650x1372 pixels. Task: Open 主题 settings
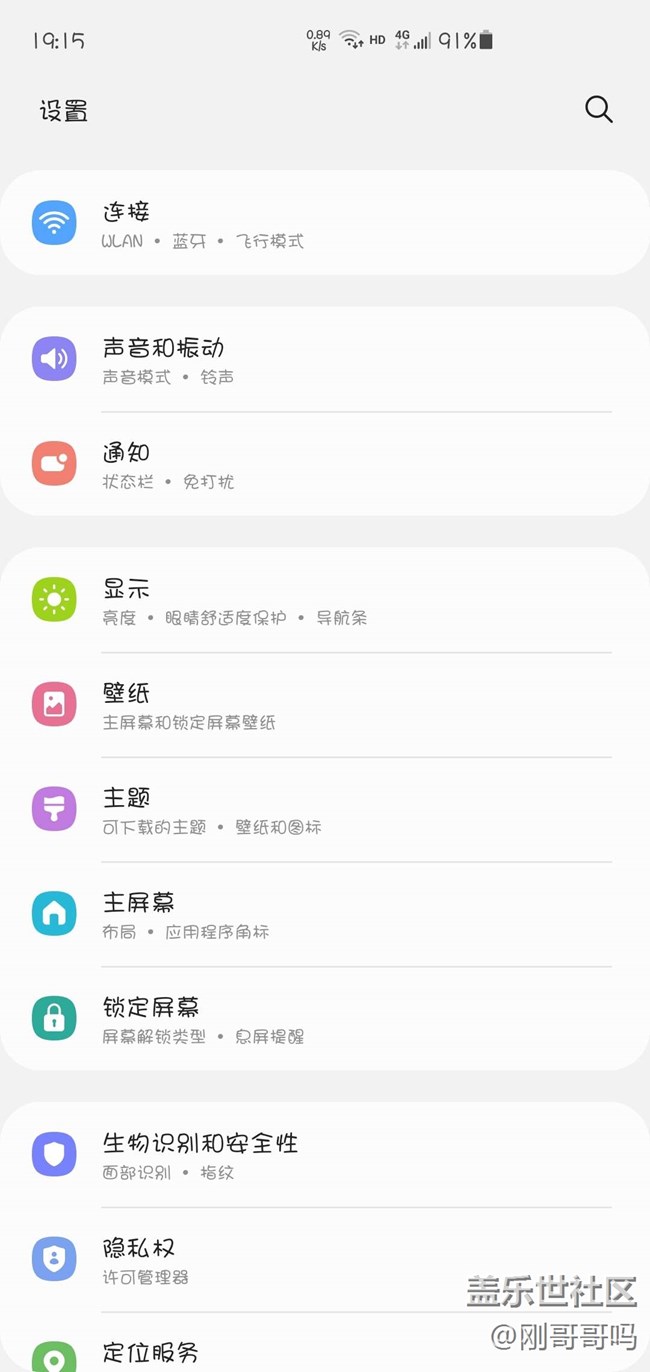point(324,810)
